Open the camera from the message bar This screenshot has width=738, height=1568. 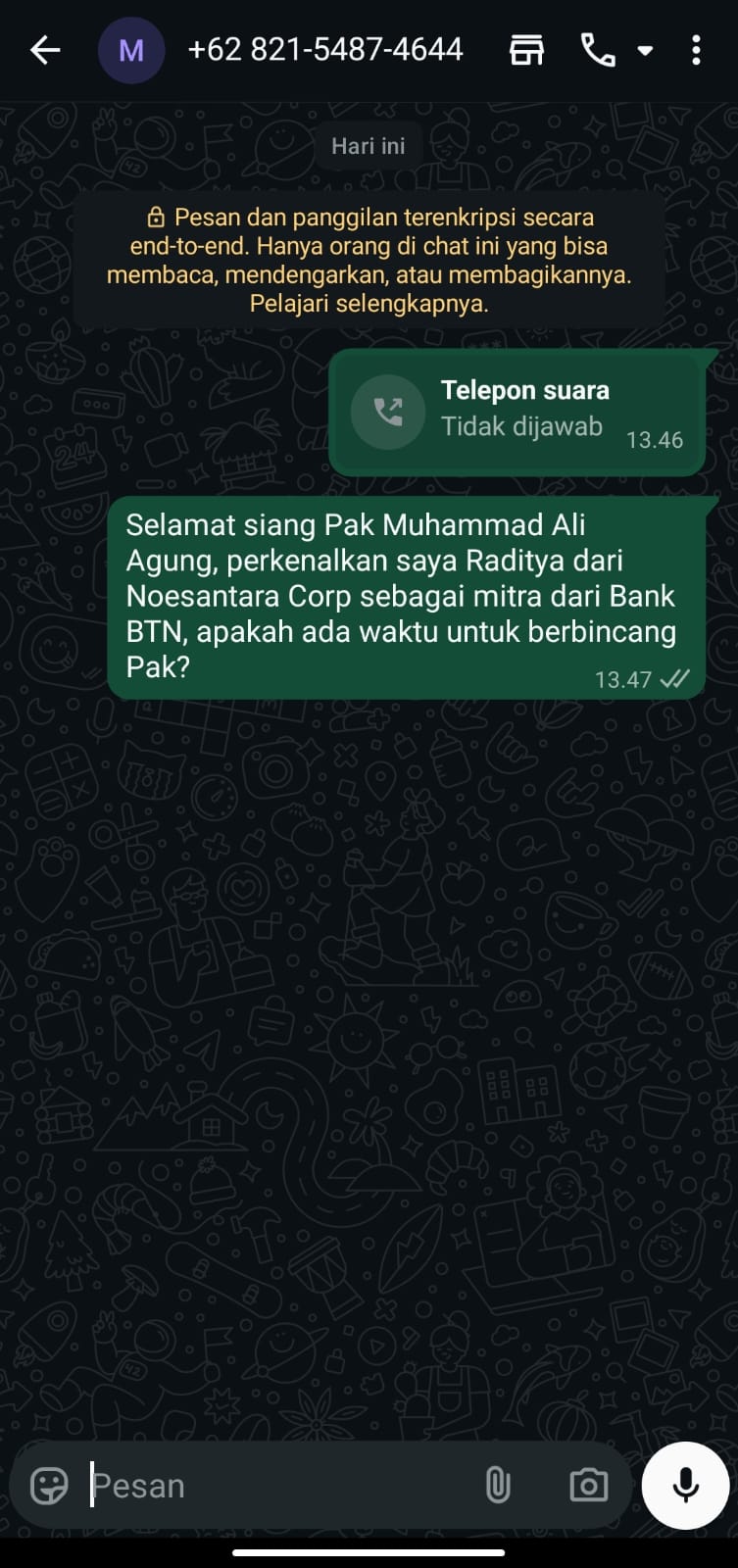(x=588, y=1486)
